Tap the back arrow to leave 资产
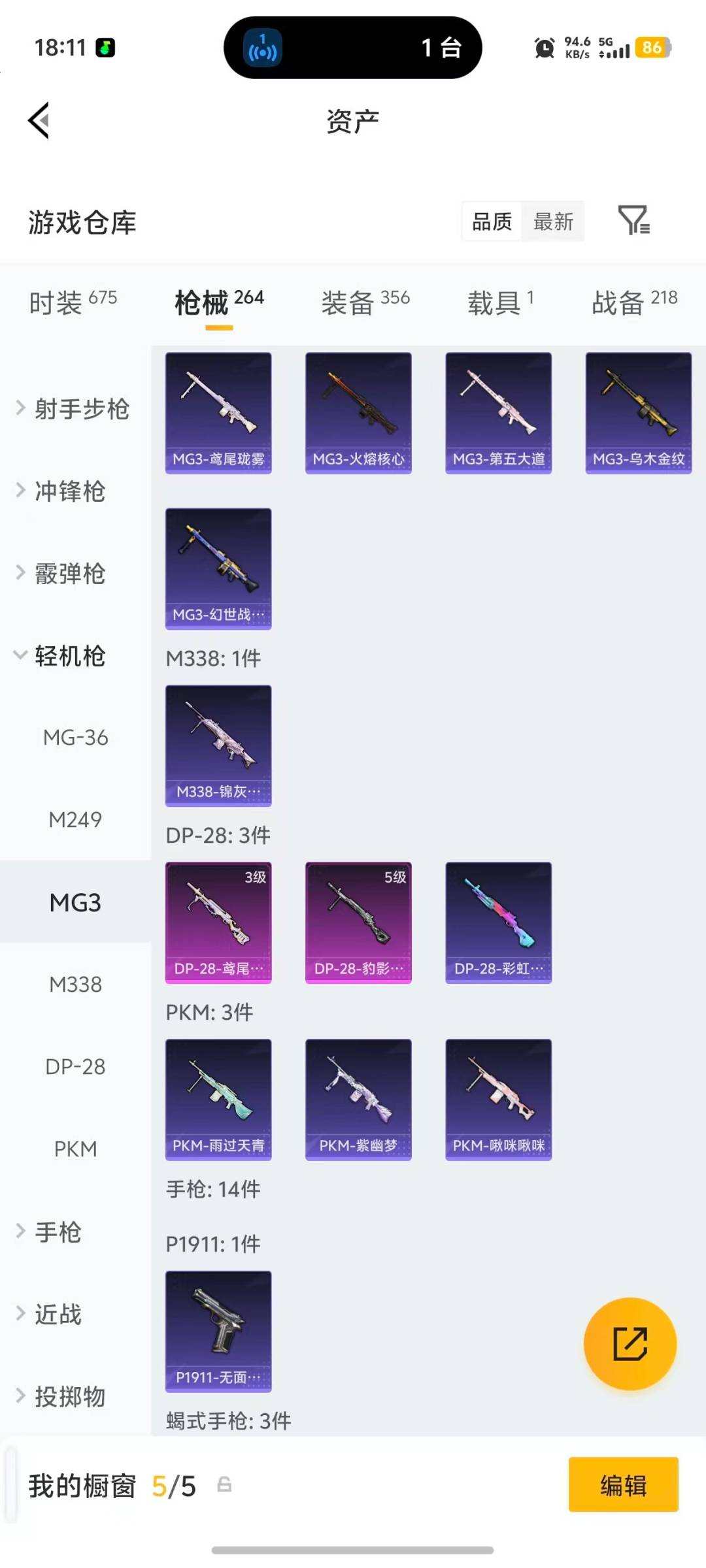706x1568 pixels. click(x=39, y=120)
